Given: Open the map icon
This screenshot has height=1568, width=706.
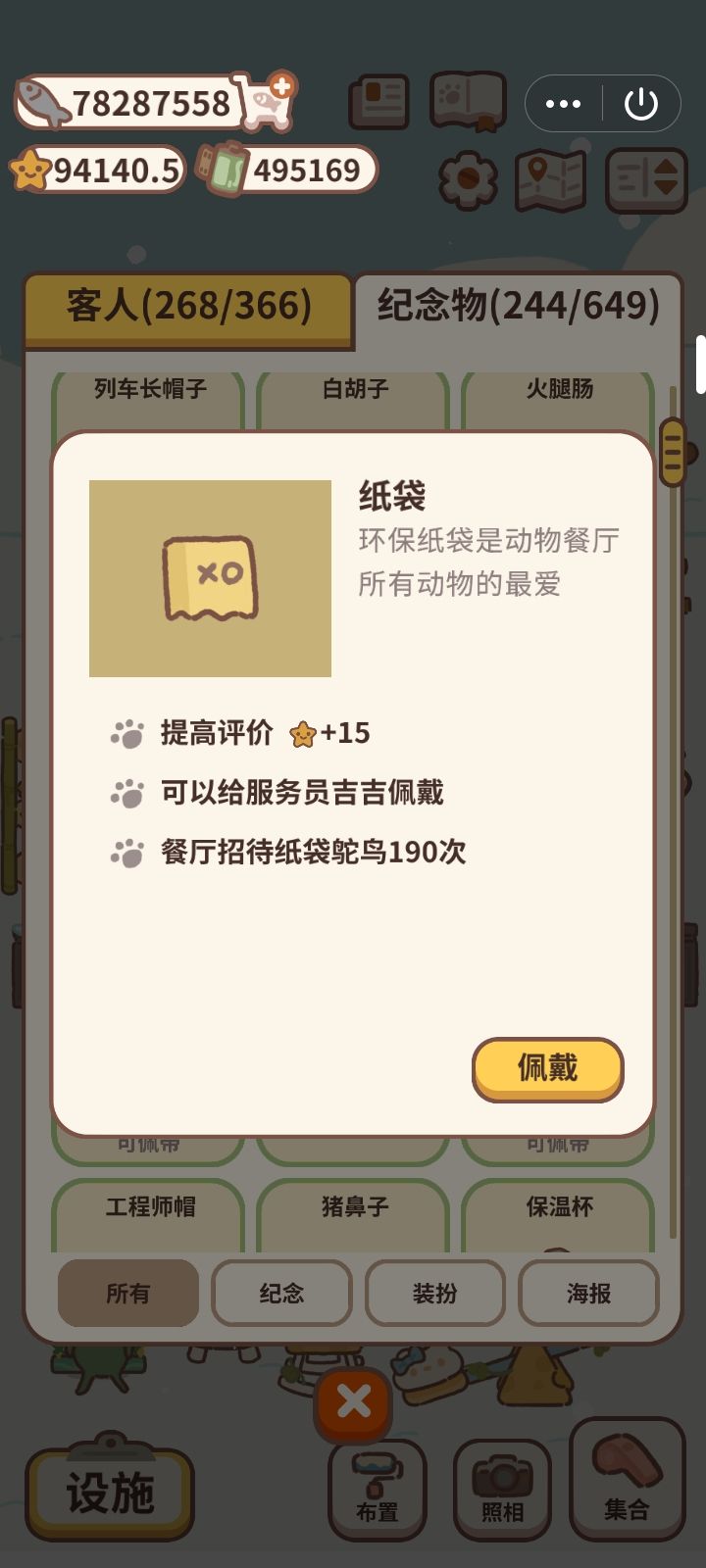Looking at the screenshot, I should (x=551, y=178).
